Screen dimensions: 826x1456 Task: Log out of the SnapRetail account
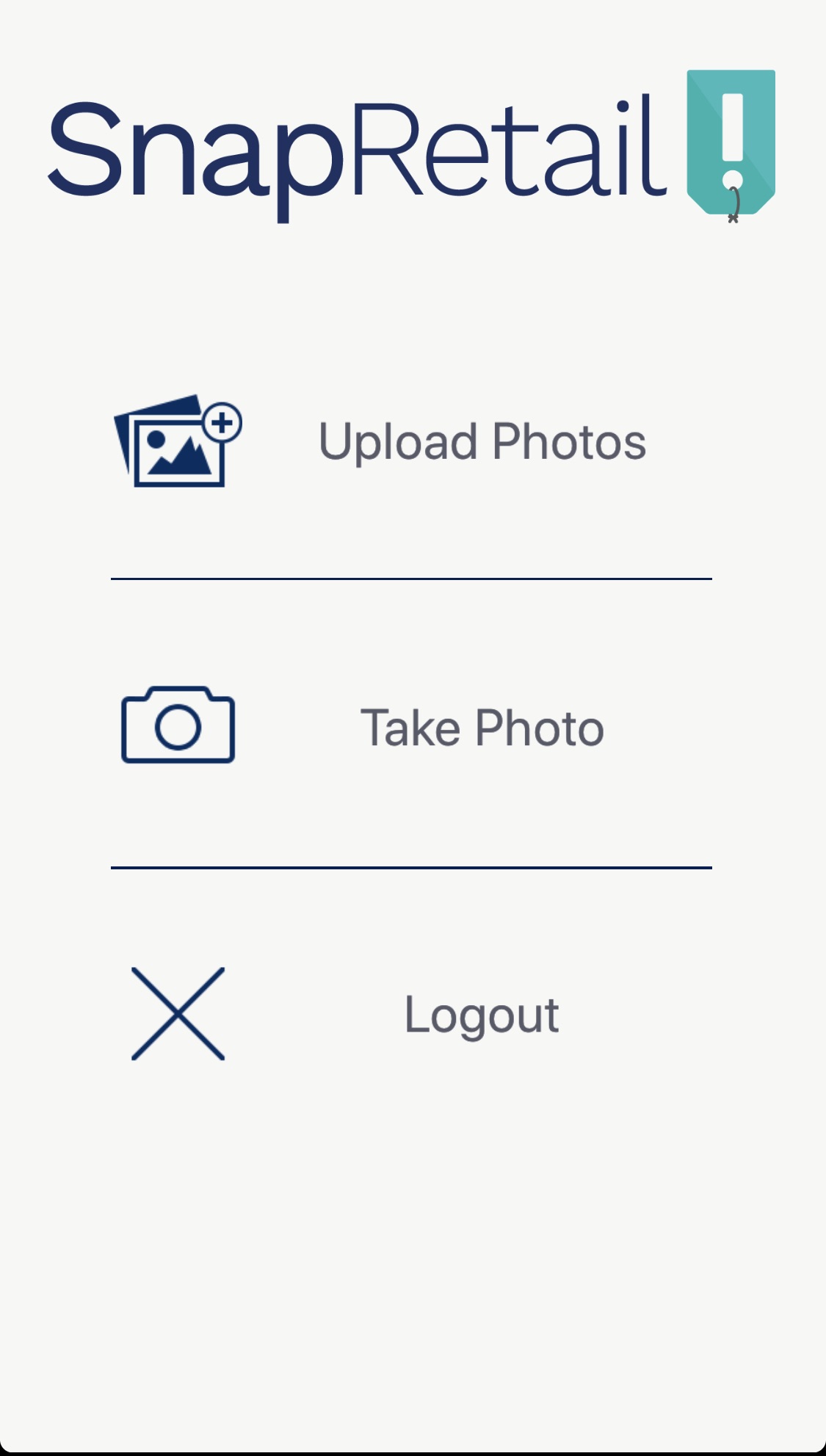[482, 1014]
